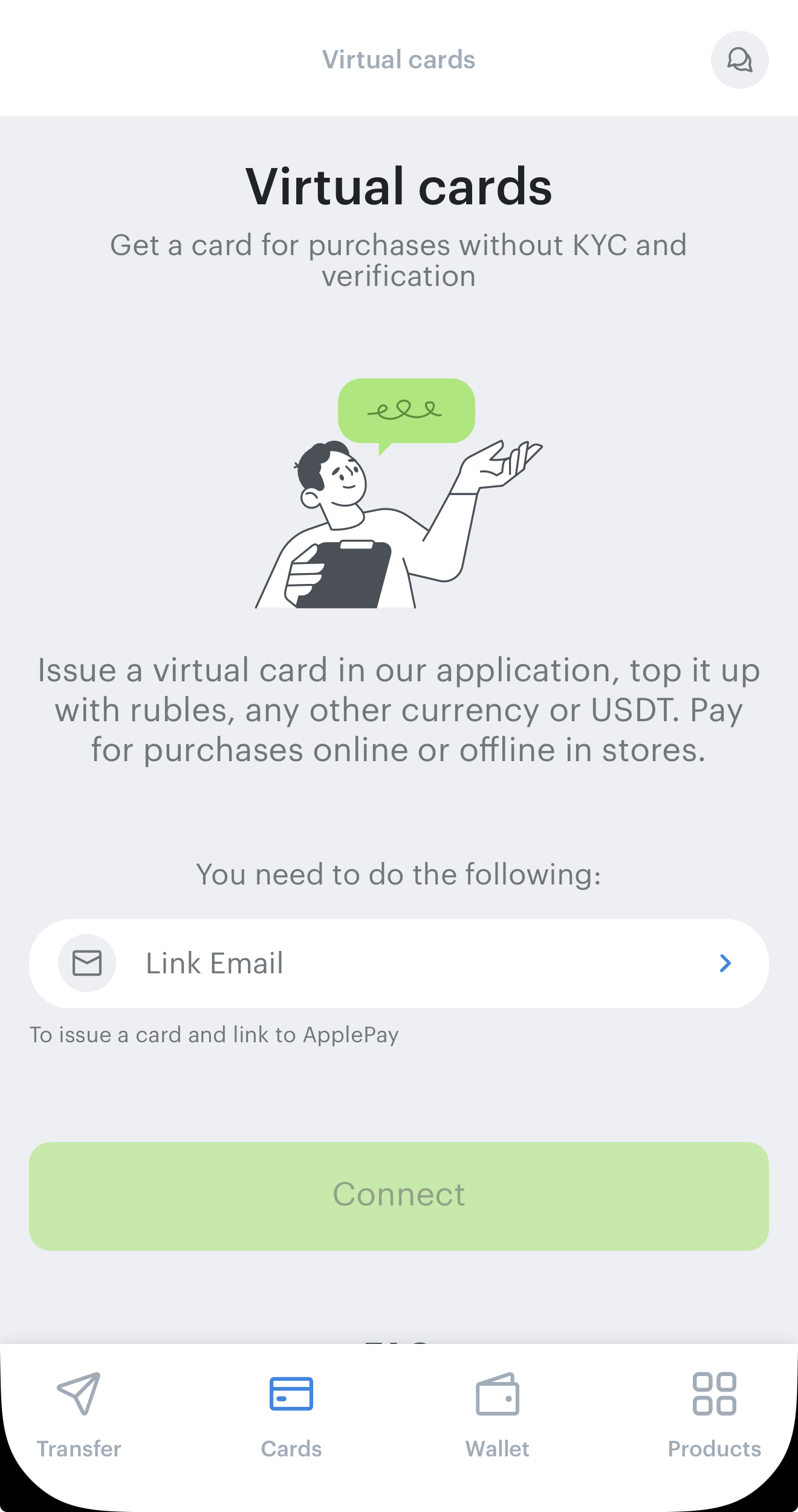Select the Transfer tab label

point(79,1449)
